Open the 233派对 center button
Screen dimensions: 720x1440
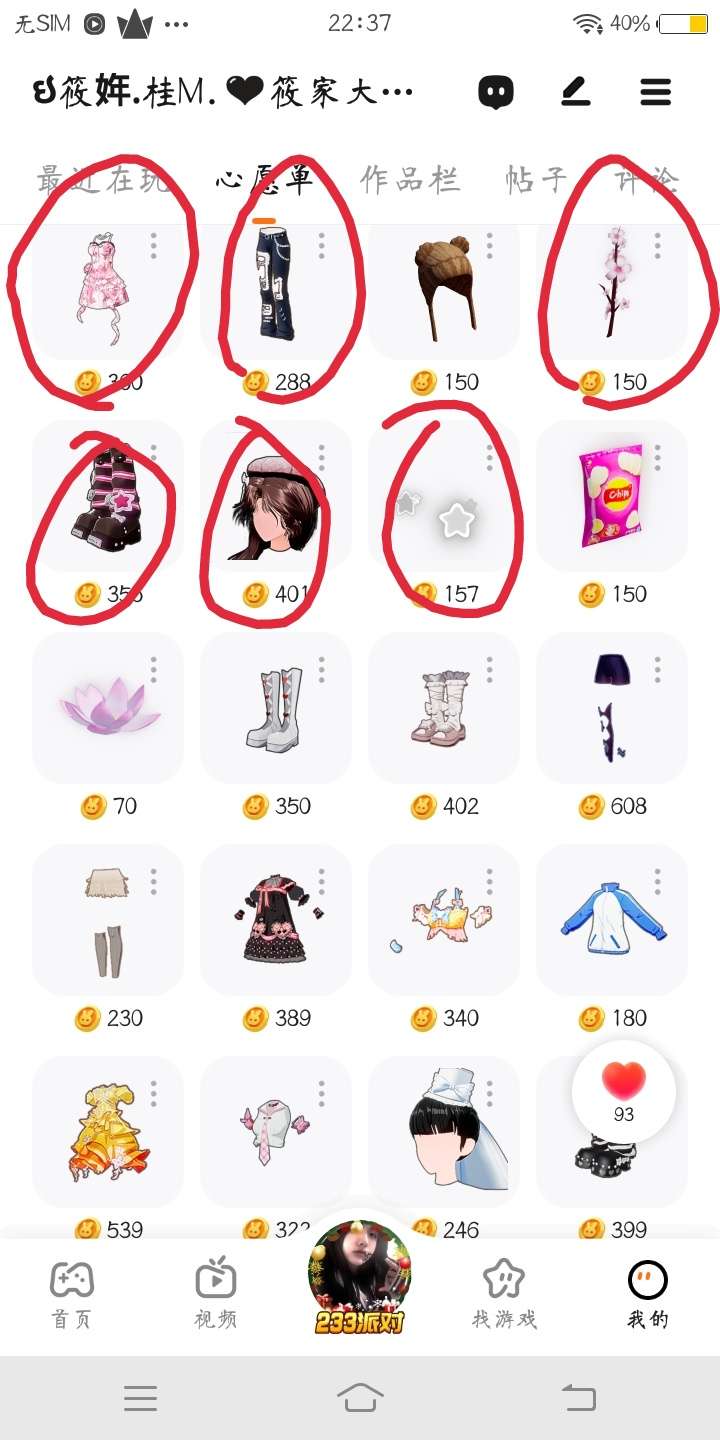tap(360, 1280)
